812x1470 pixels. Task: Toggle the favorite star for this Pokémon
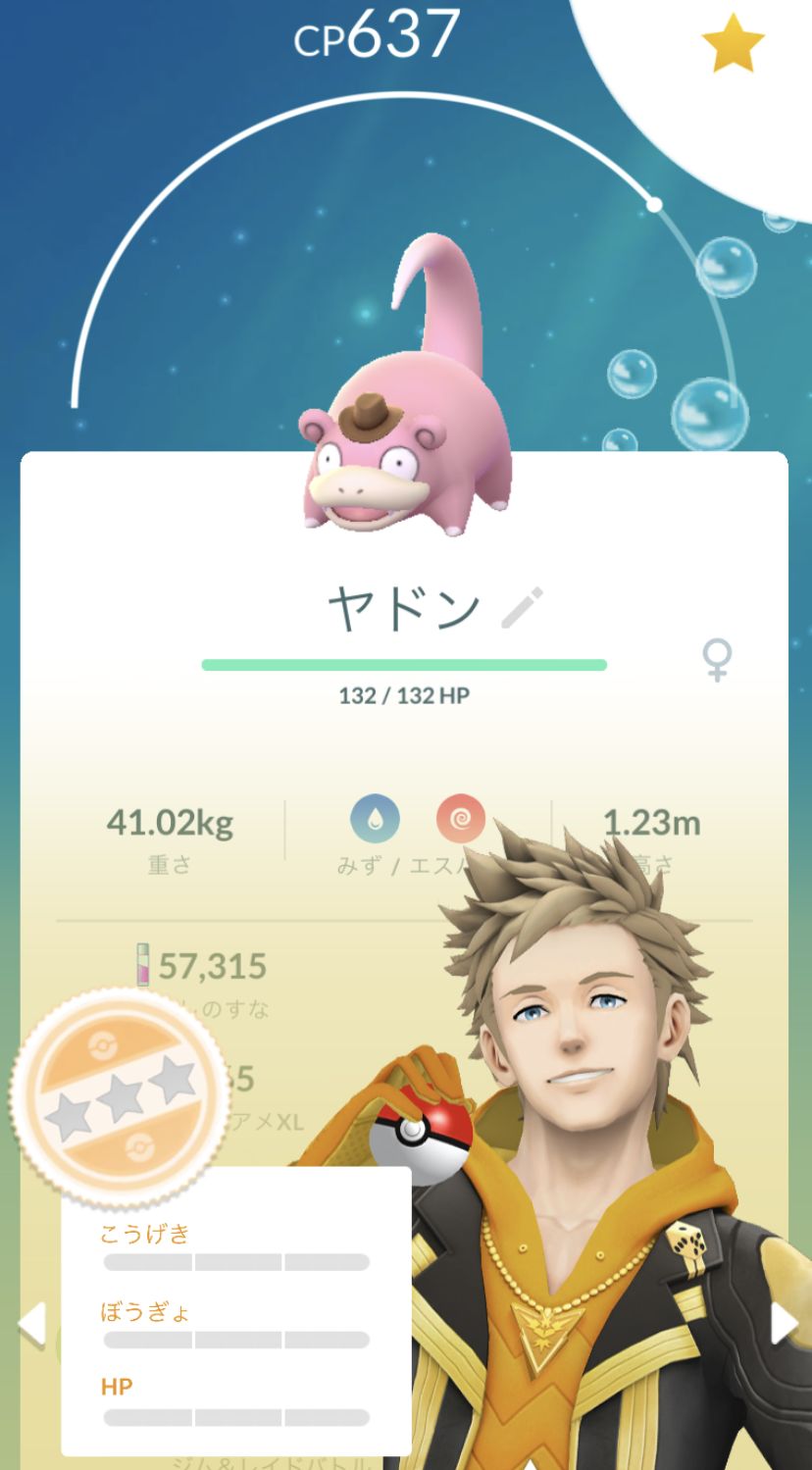(733, 43)
